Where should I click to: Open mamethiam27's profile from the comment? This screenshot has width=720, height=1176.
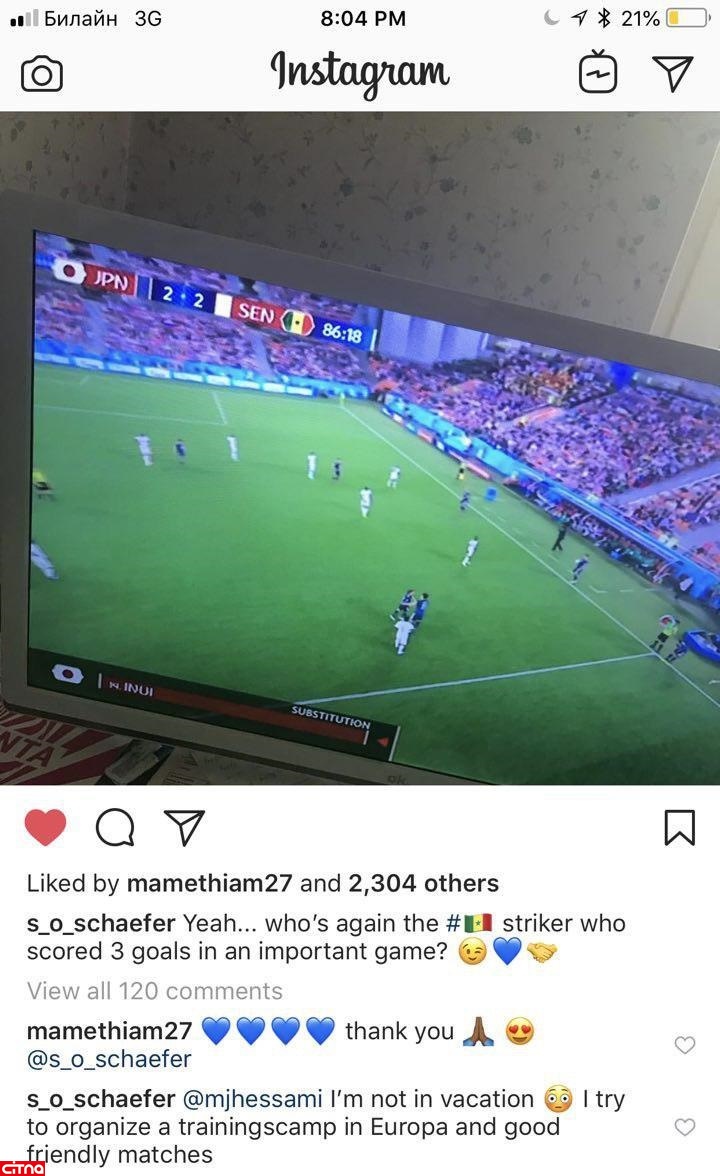coord(109,1031)
